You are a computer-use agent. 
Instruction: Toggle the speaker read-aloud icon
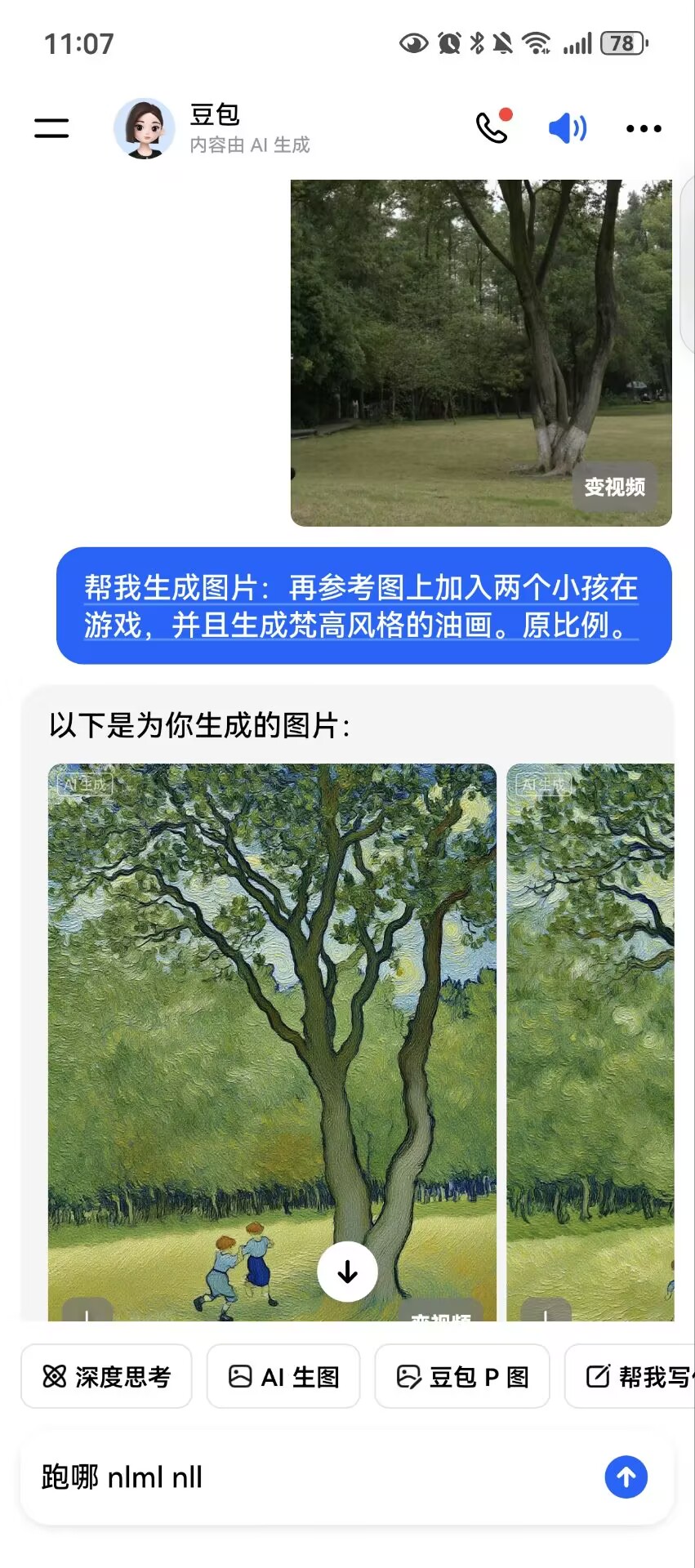[568, 128]
